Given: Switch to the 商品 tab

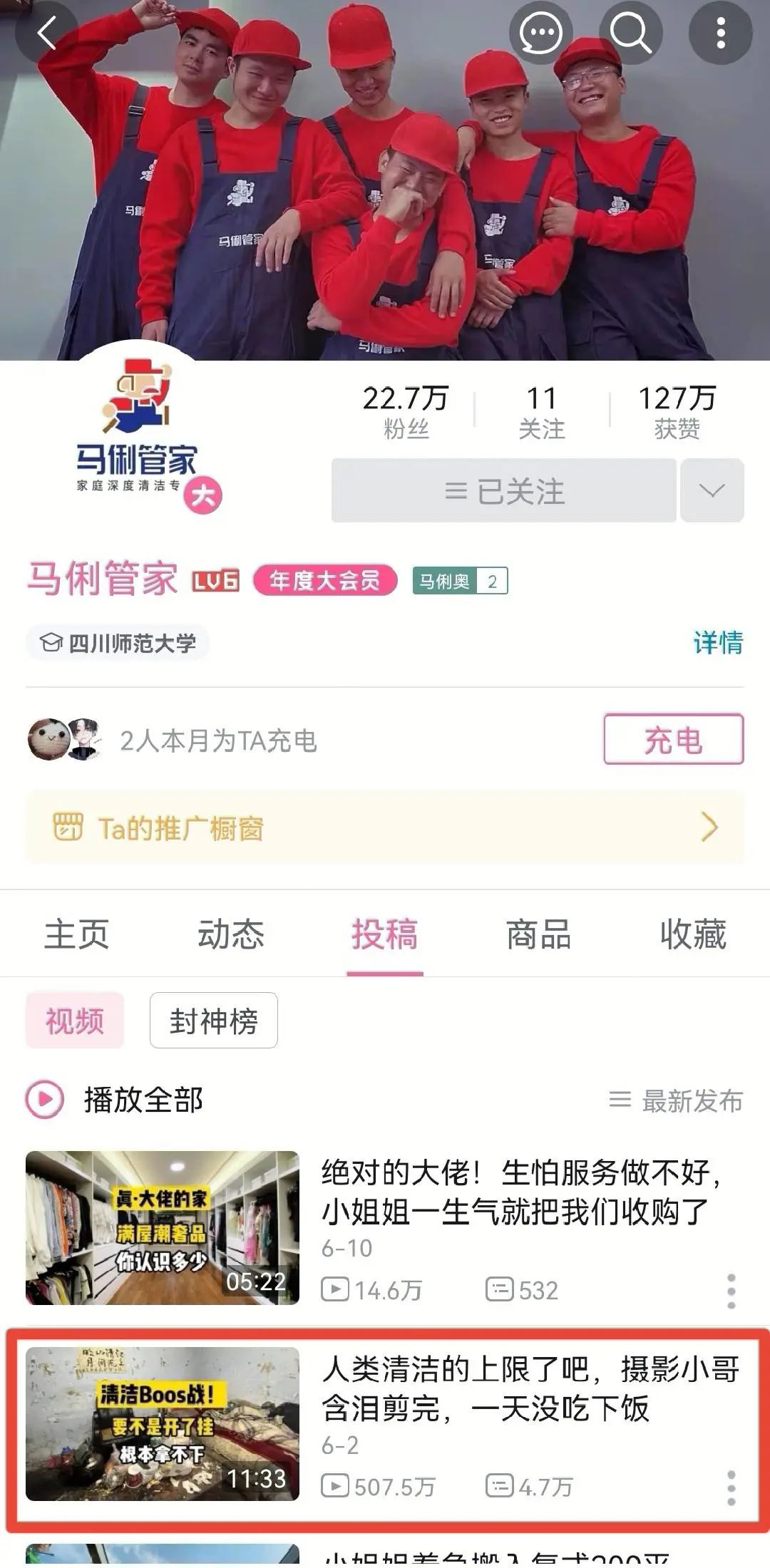Looking at the screenshot, I should coord(539,934).
